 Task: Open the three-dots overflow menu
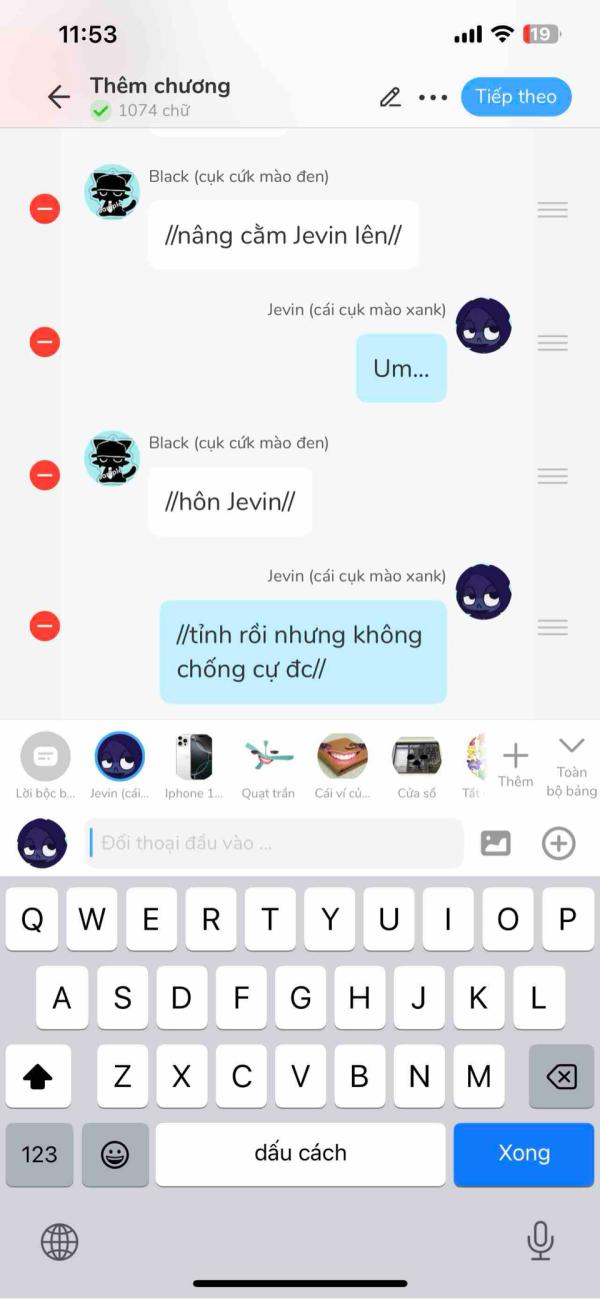(x=433, y=97)
